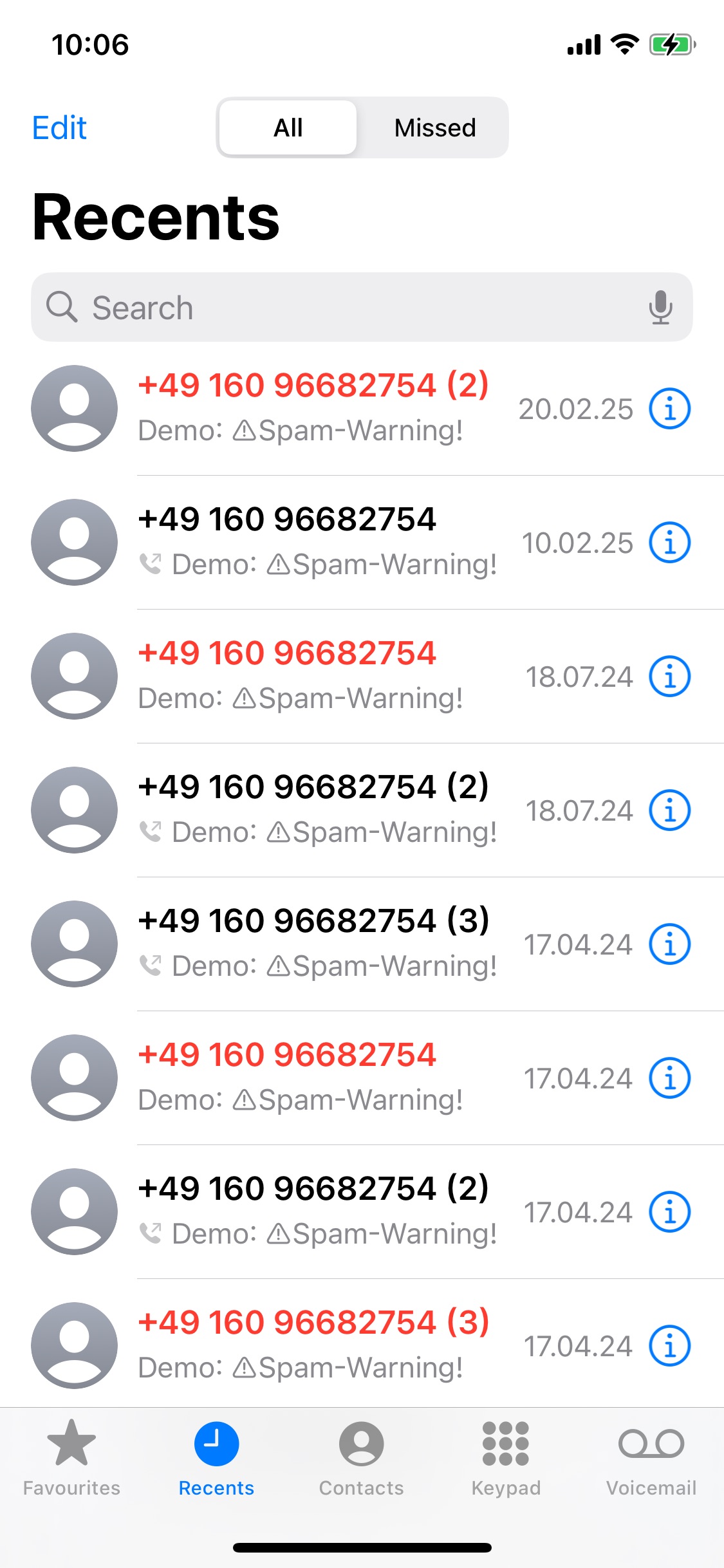This screenshot has width=724, height=1568.
Task: Open info for the 10.02.25 call
Action: [669, 543]
